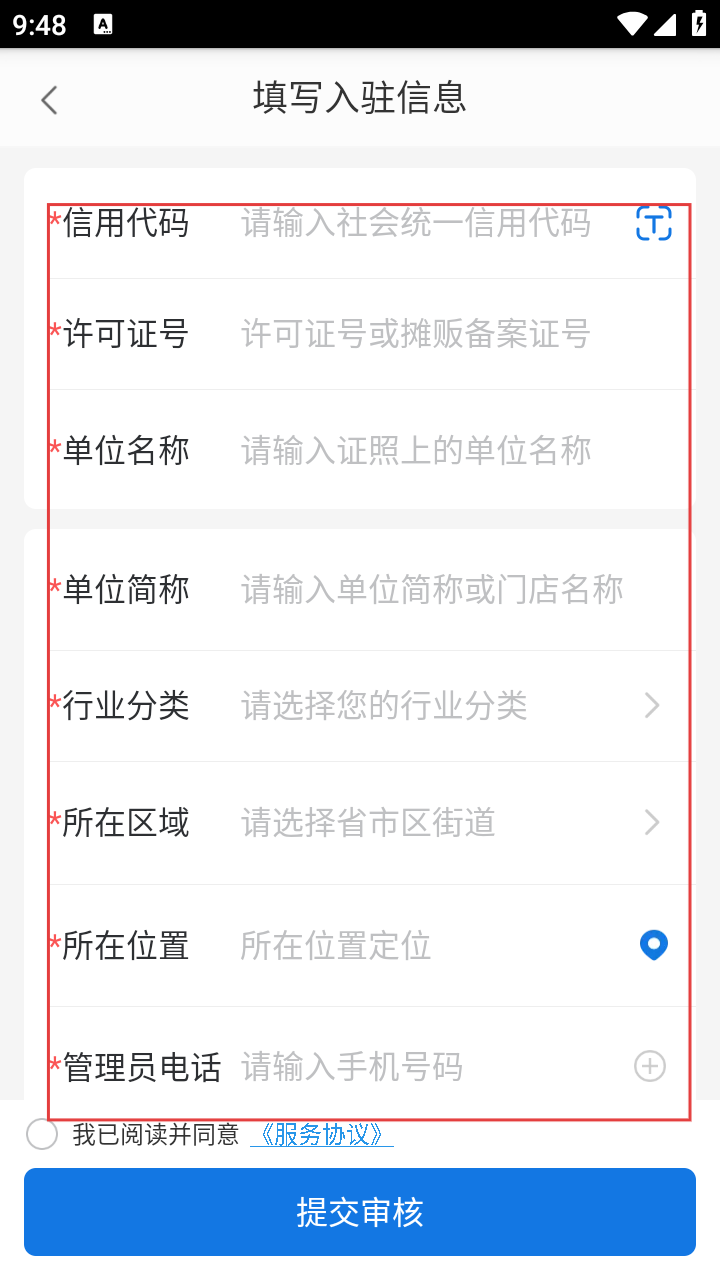Go back using the top-left arrow

(x=49, y=99)
